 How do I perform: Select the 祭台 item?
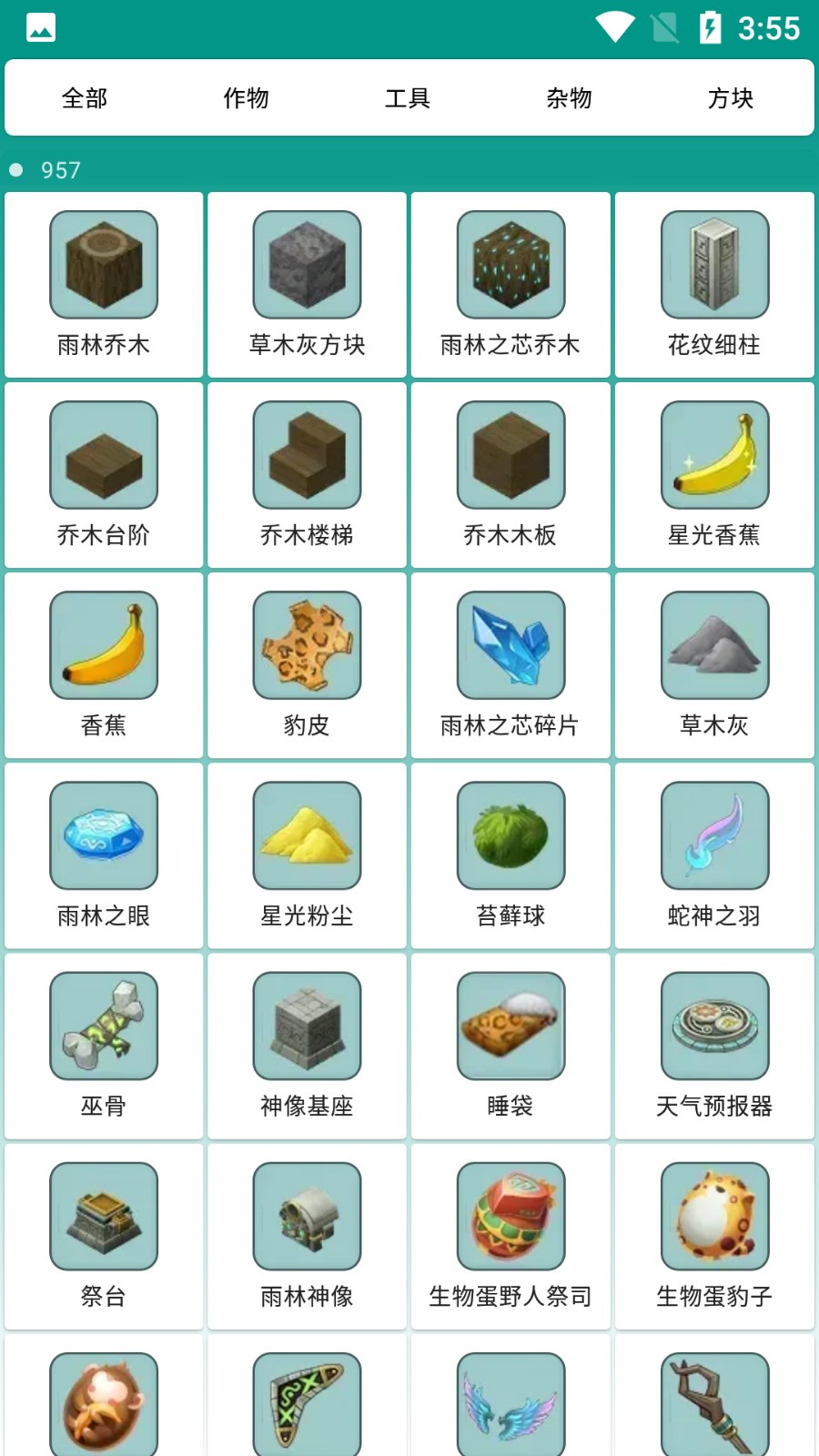click(x=104, y=1235)
